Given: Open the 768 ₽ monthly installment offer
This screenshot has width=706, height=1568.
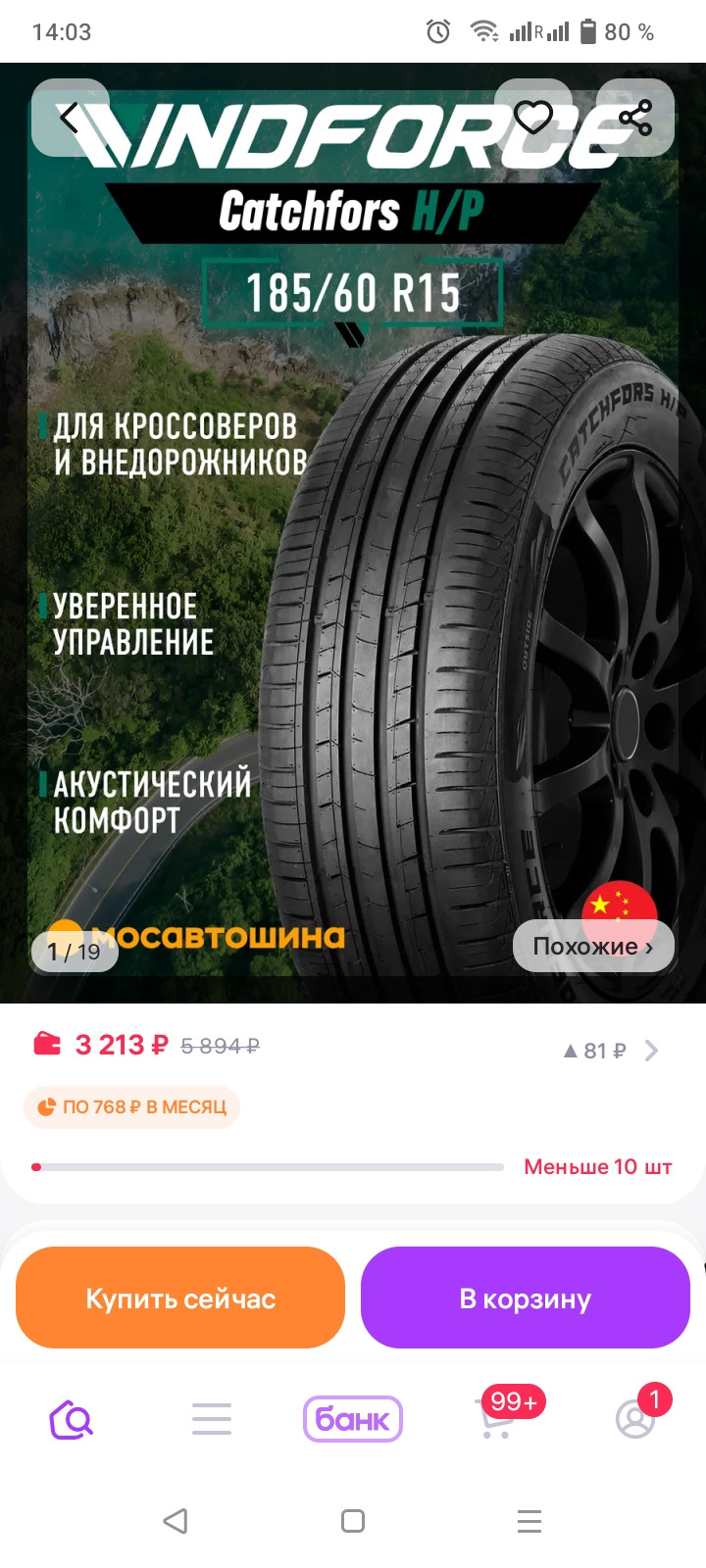Looking at the screenshot, I should 131,1107.
